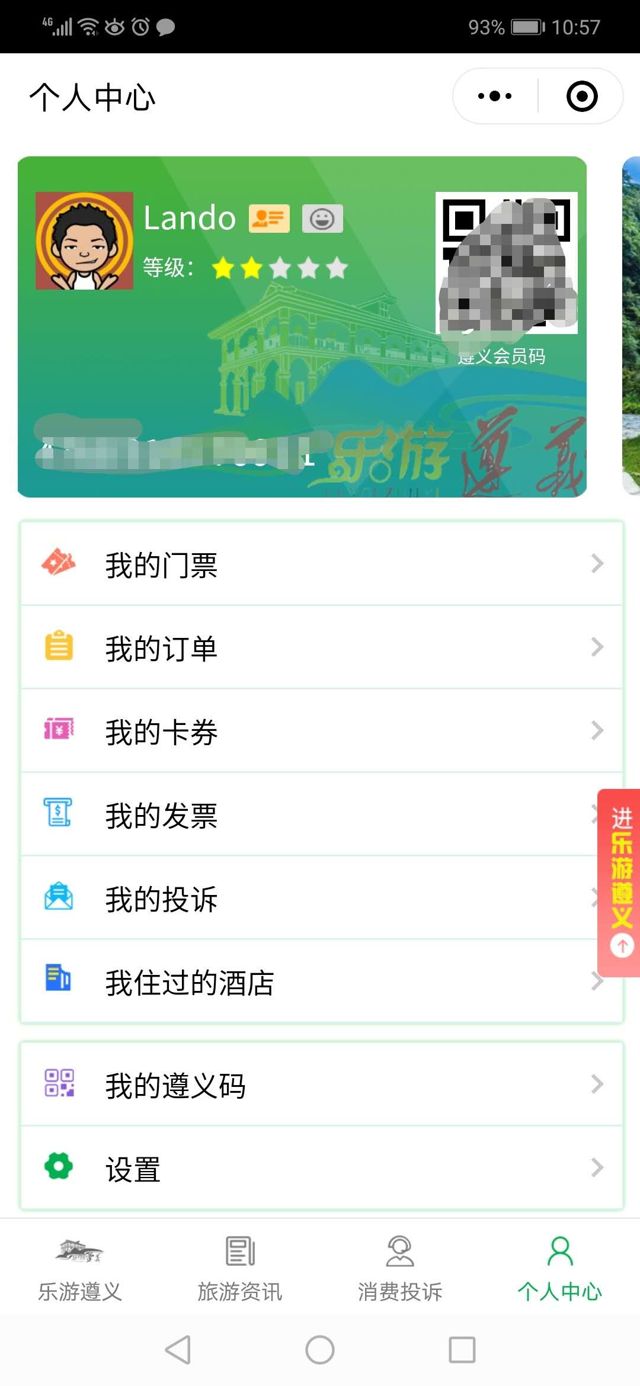
Task: Tap the floating 进乐游遵义 button
Action: point(621,882)
